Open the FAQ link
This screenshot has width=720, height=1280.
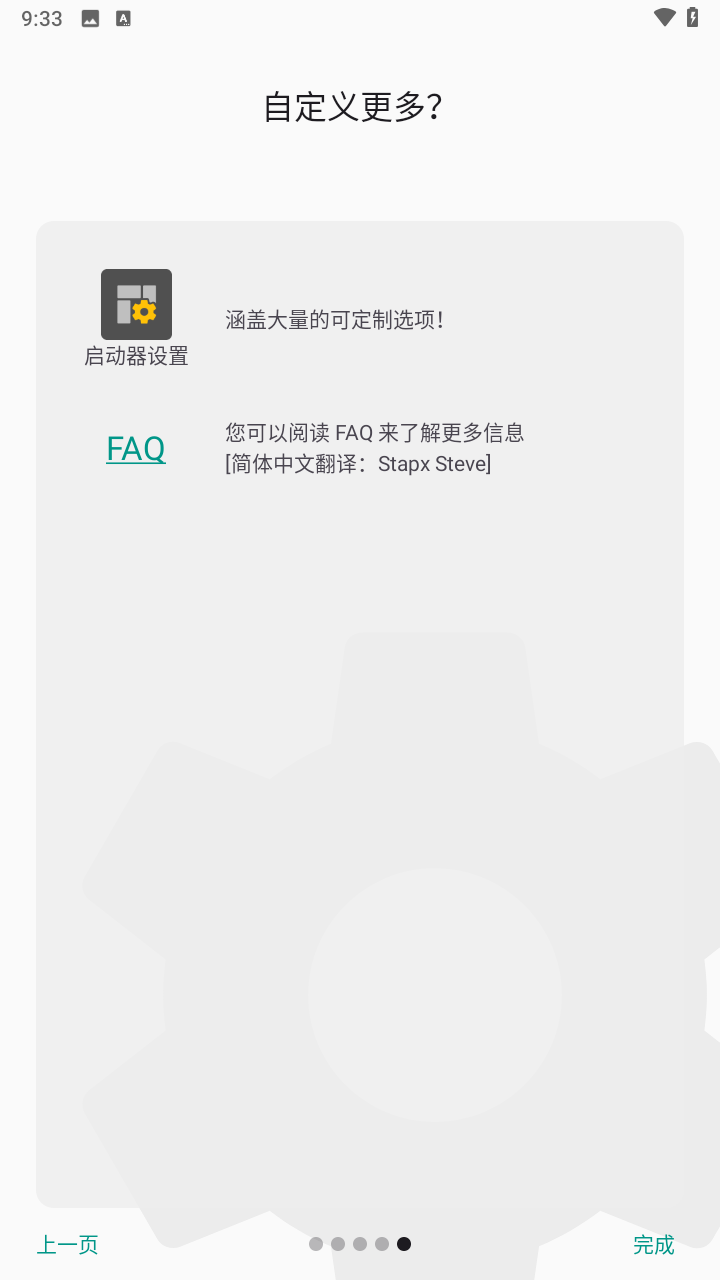[136, 449]
